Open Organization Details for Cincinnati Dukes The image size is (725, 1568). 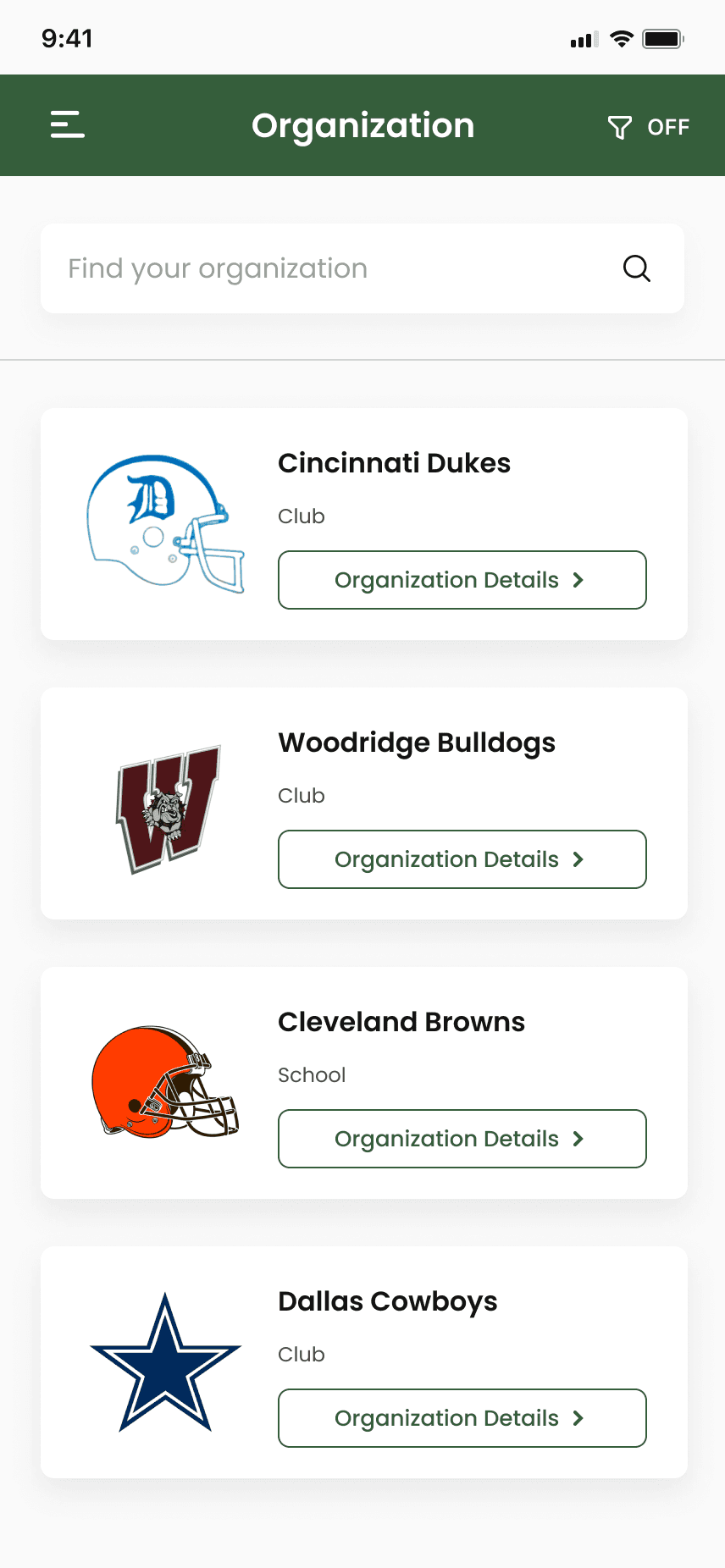(x=462, y=580)
